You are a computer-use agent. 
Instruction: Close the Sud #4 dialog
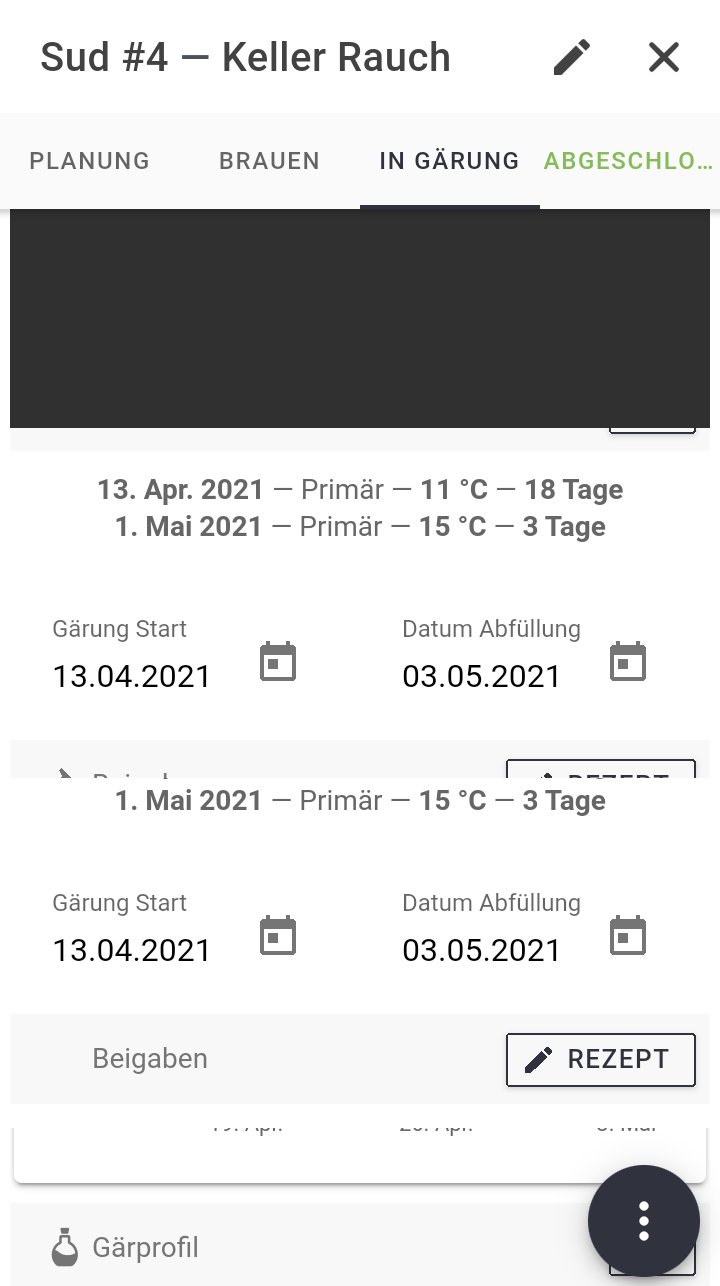pos(664,58)
